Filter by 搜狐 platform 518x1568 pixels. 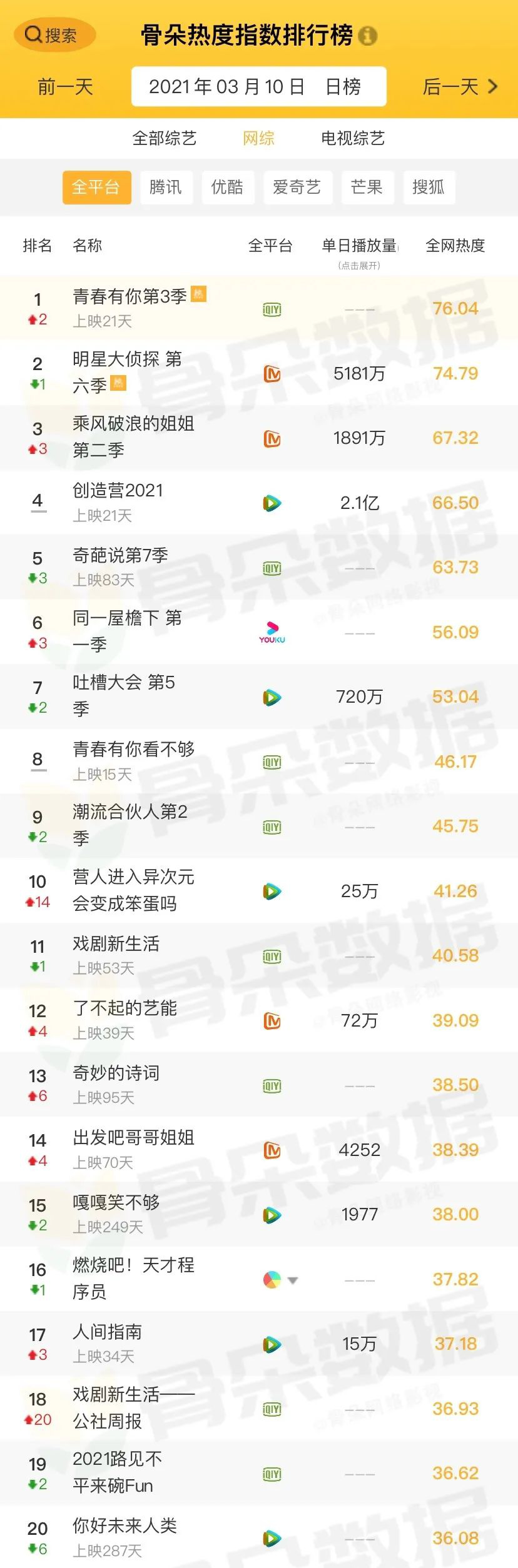coord(429,187)
